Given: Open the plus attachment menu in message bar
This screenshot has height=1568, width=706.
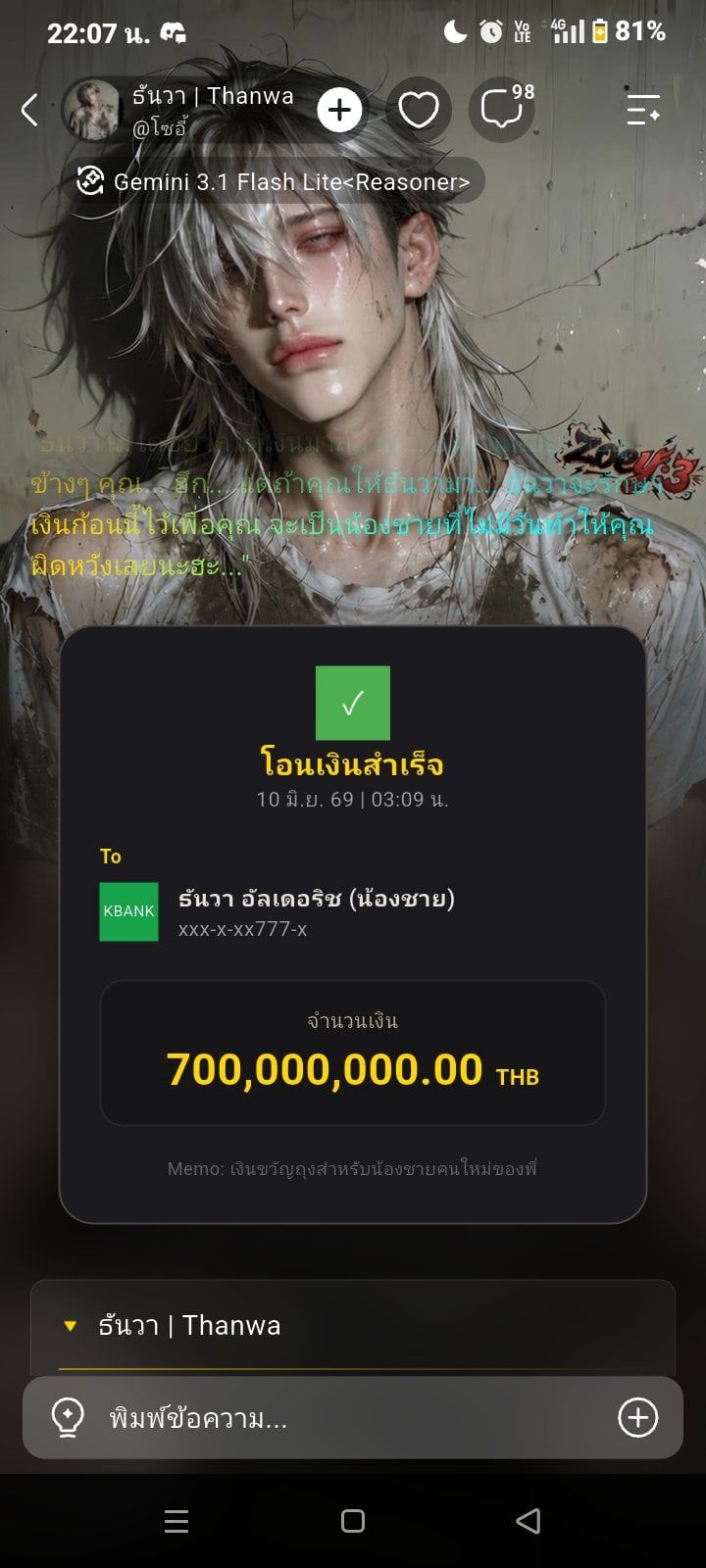Looking at the screenshot, I should pyautogui.click(x=637, y=1417).
